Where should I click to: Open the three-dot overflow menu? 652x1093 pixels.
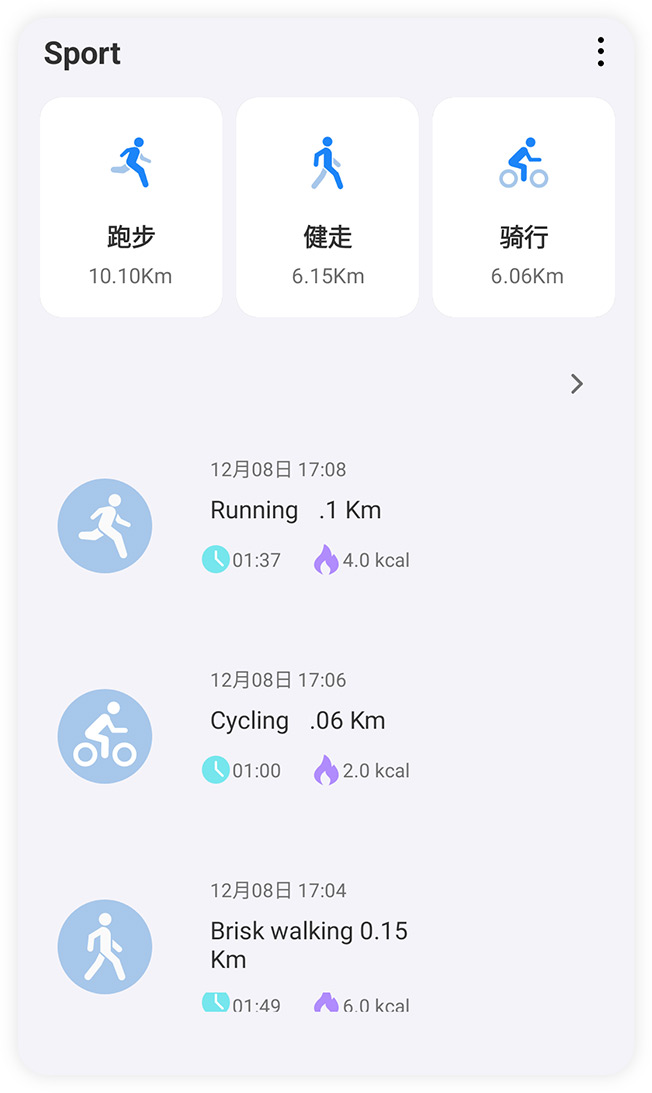click(600, 52)
